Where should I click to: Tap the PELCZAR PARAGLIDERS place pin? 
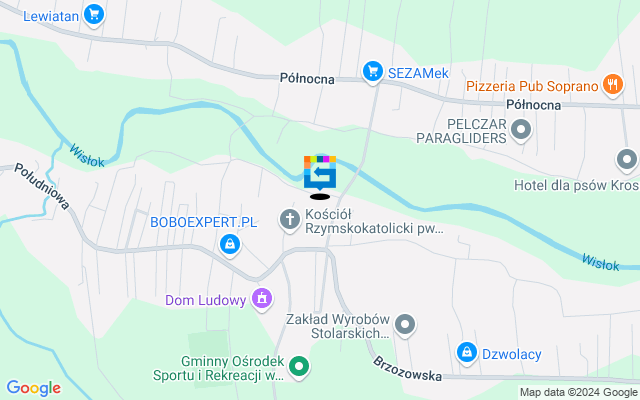(x=522, y=128)
